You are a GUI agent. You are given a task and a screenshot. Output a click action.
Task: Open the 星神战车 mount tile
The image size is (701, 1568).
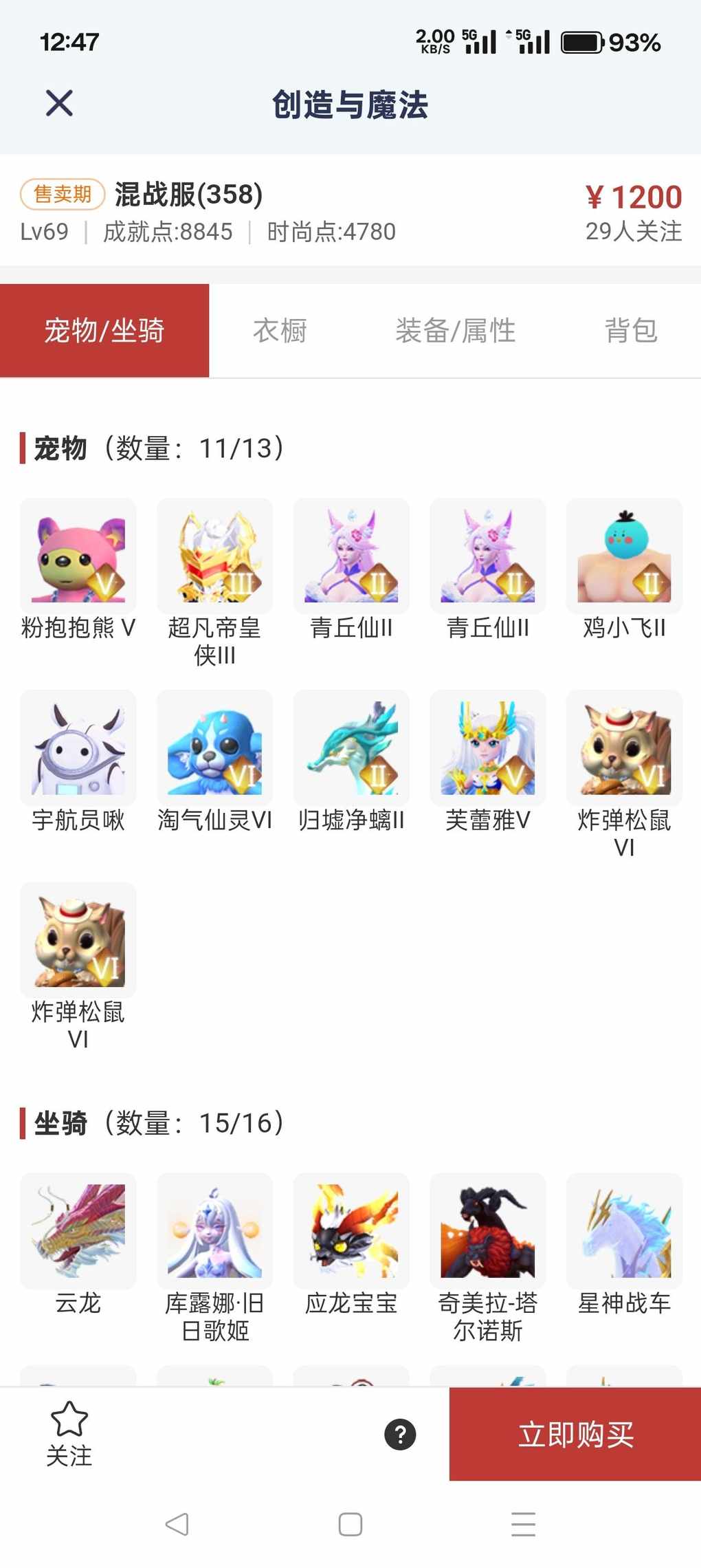[624, 1231]
